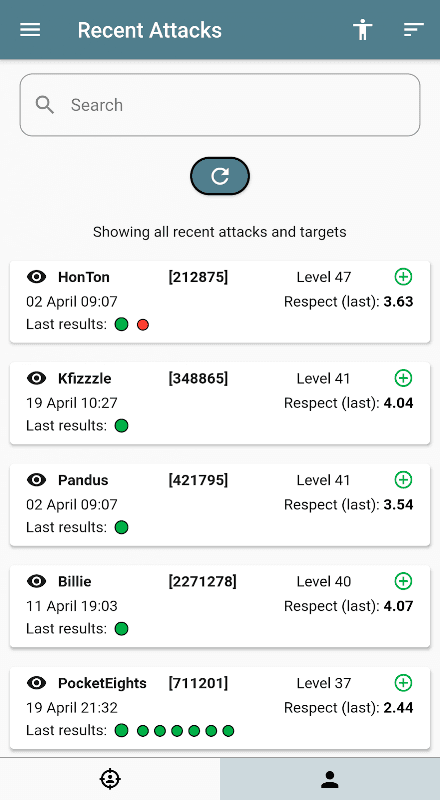
Task: Add Pandus to targets with plus icon
Action: click(403, 480)
